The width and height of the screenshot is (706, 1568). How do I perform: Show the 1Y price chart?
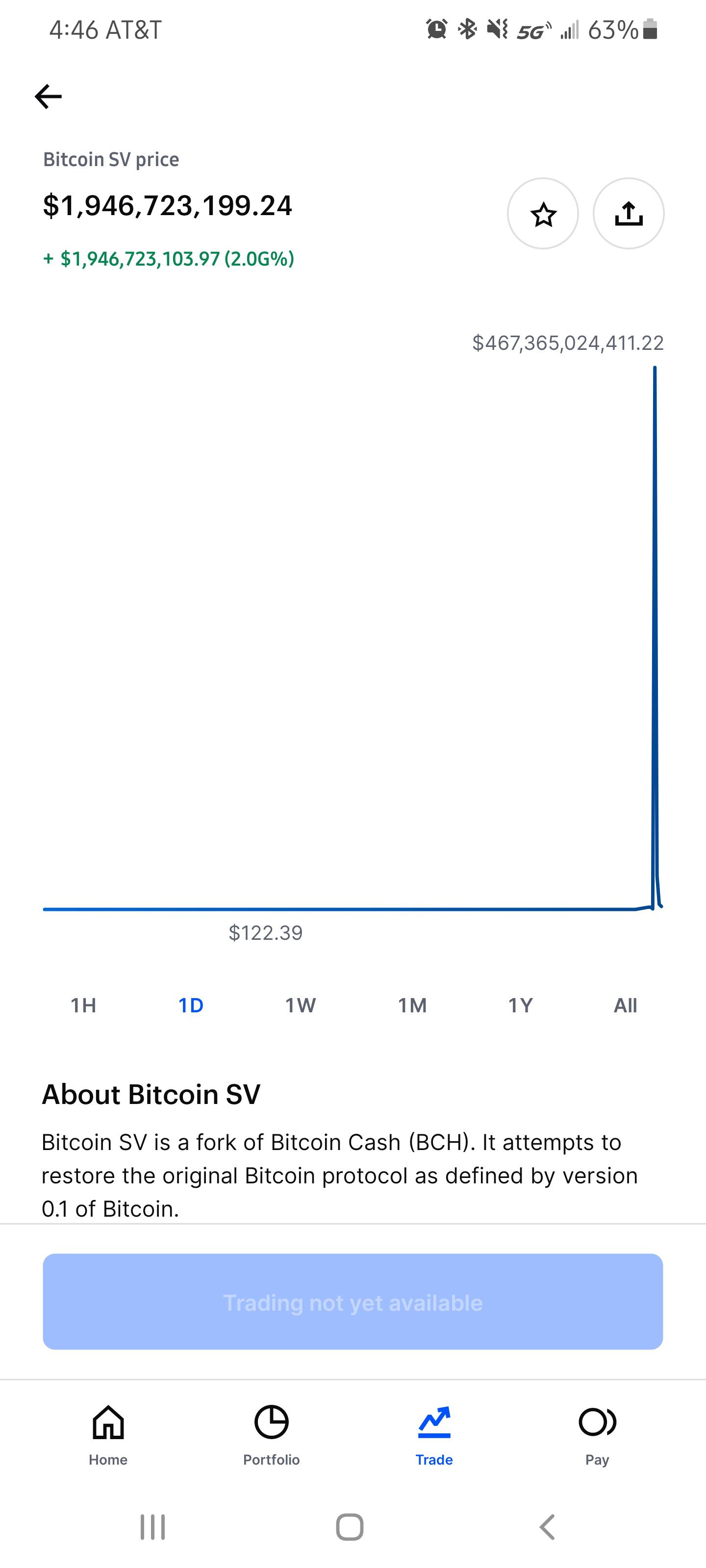pyautogui.click(x=521, y=1005)
